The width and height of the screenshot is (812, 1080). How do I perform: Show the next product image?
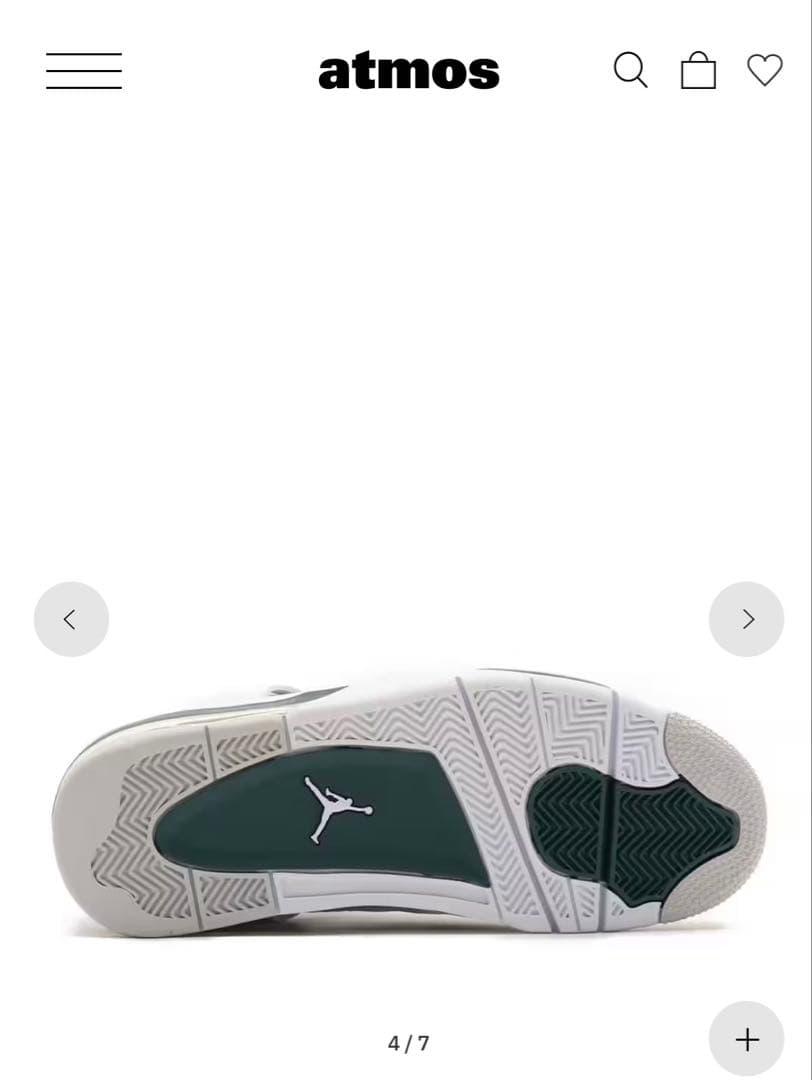[746, 619]
